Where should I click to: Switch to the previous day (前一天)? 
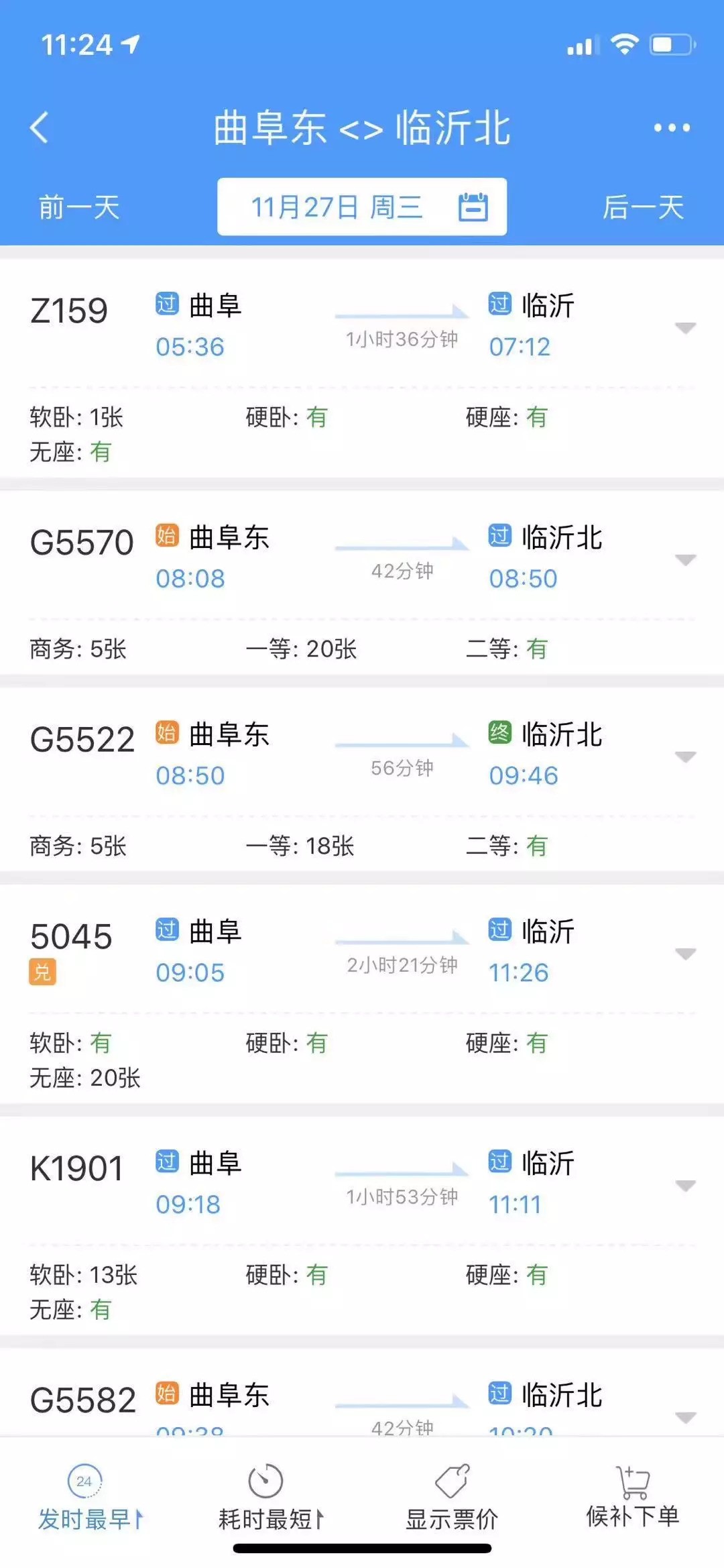[x=79, y=207]
